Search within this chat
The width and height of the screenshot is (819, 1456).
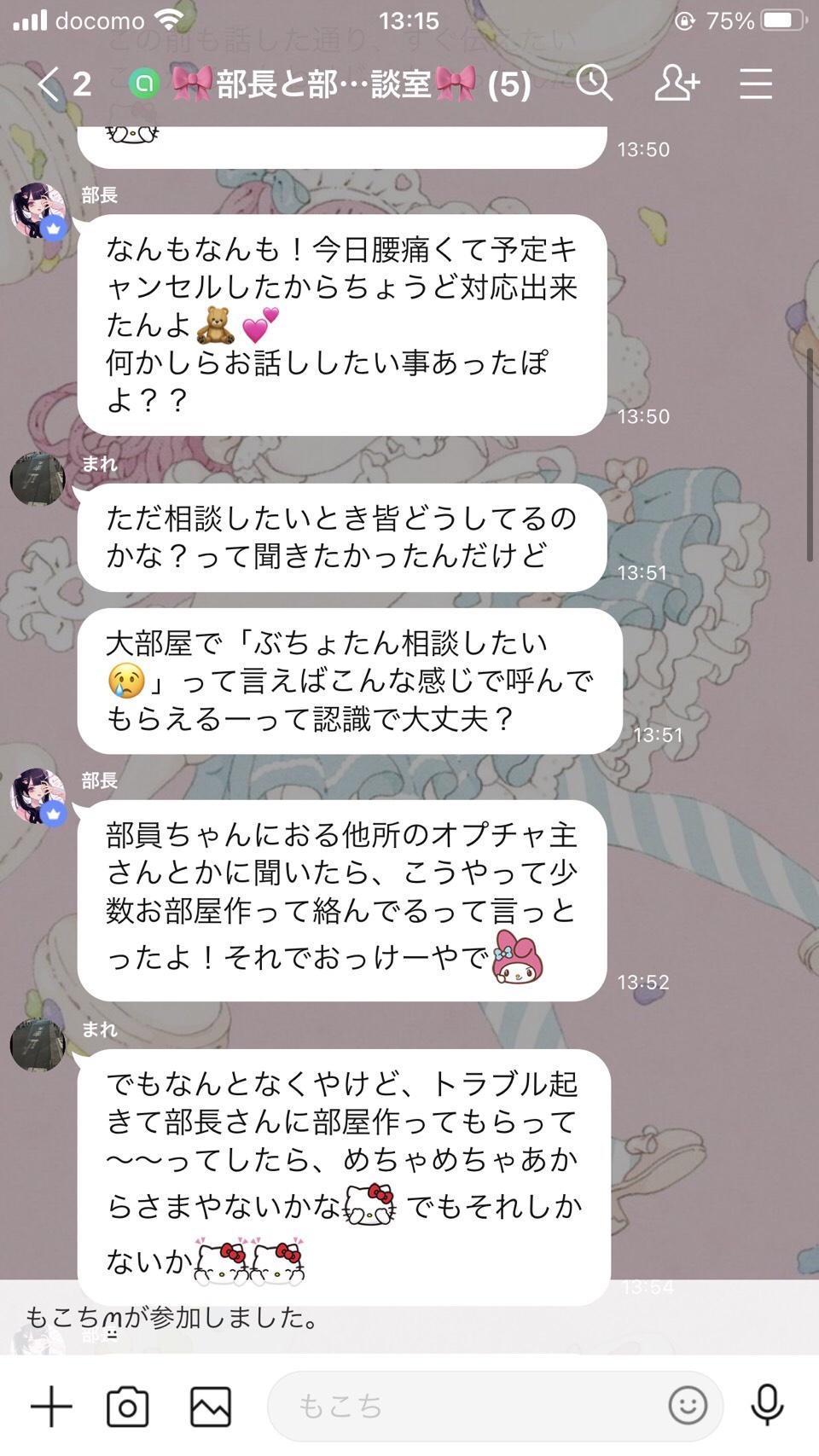click(594, 84)
